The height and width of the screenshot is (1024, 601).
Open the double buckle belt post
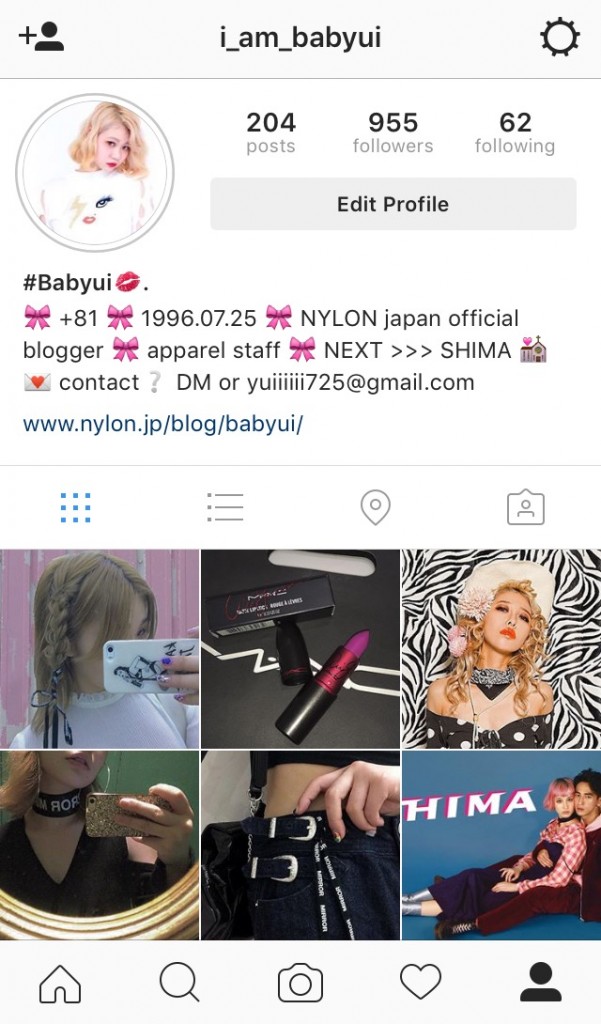[300, 846]
